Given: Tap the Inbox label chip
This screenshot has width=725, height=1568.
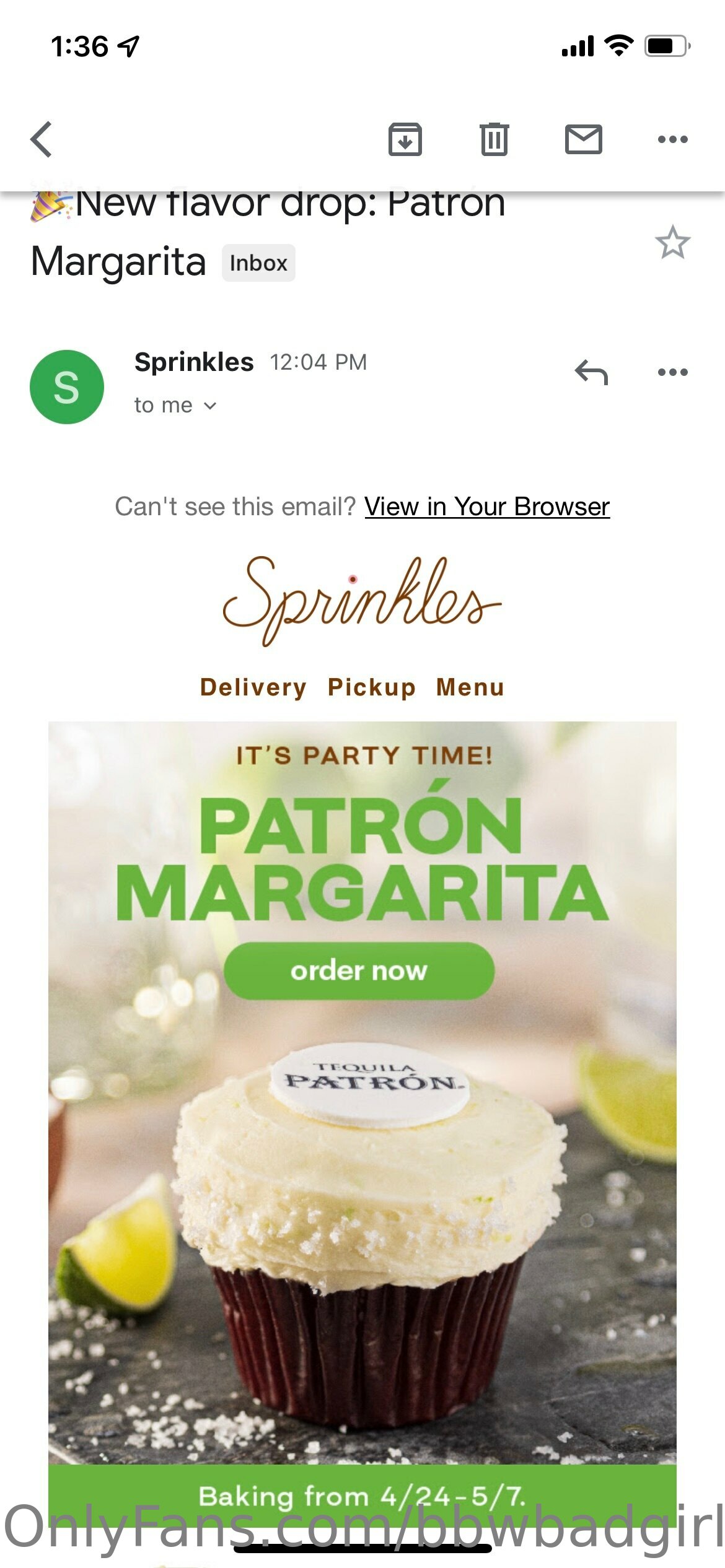Looking at the screenshot, I should (258, 263).
